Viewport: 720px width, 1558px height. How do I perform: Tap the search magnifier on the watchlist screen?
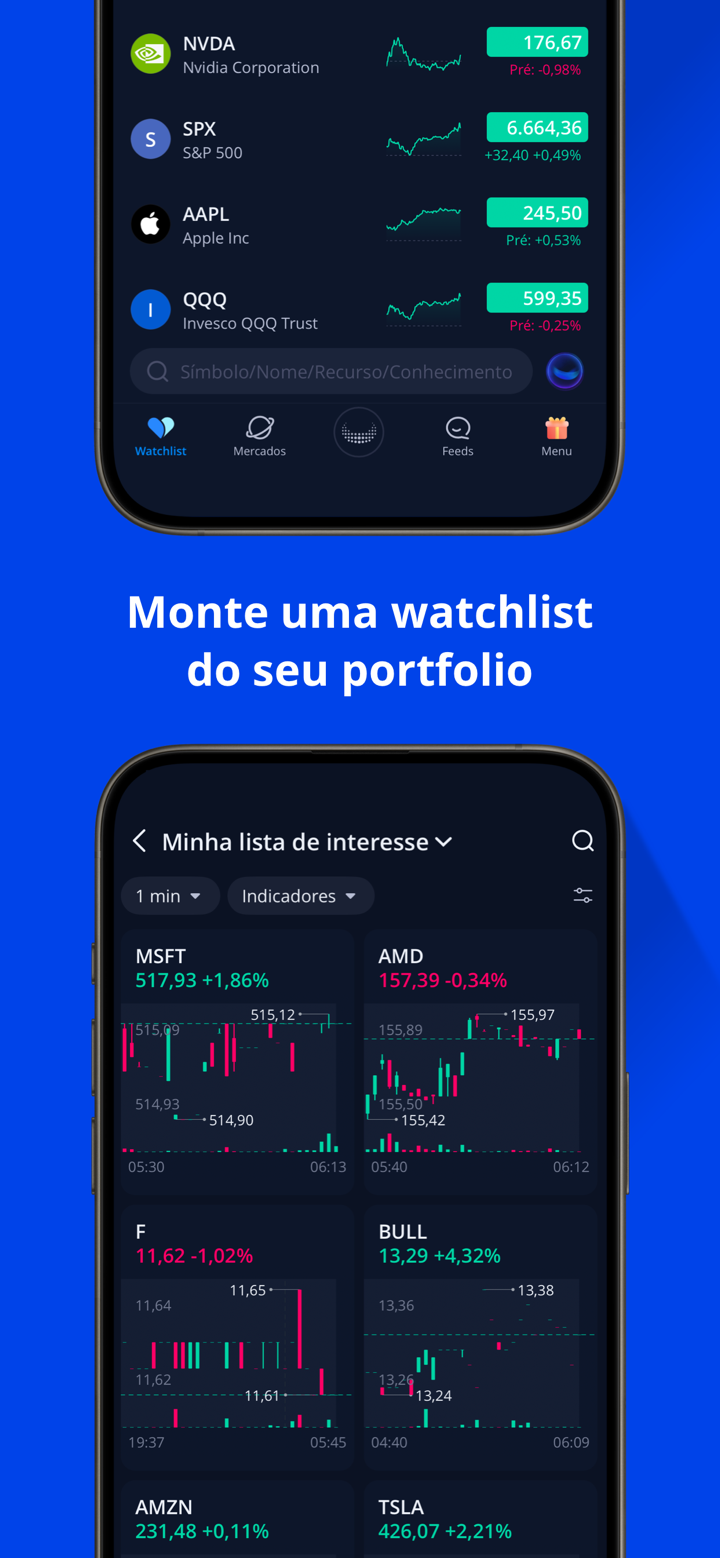point(583,841)
